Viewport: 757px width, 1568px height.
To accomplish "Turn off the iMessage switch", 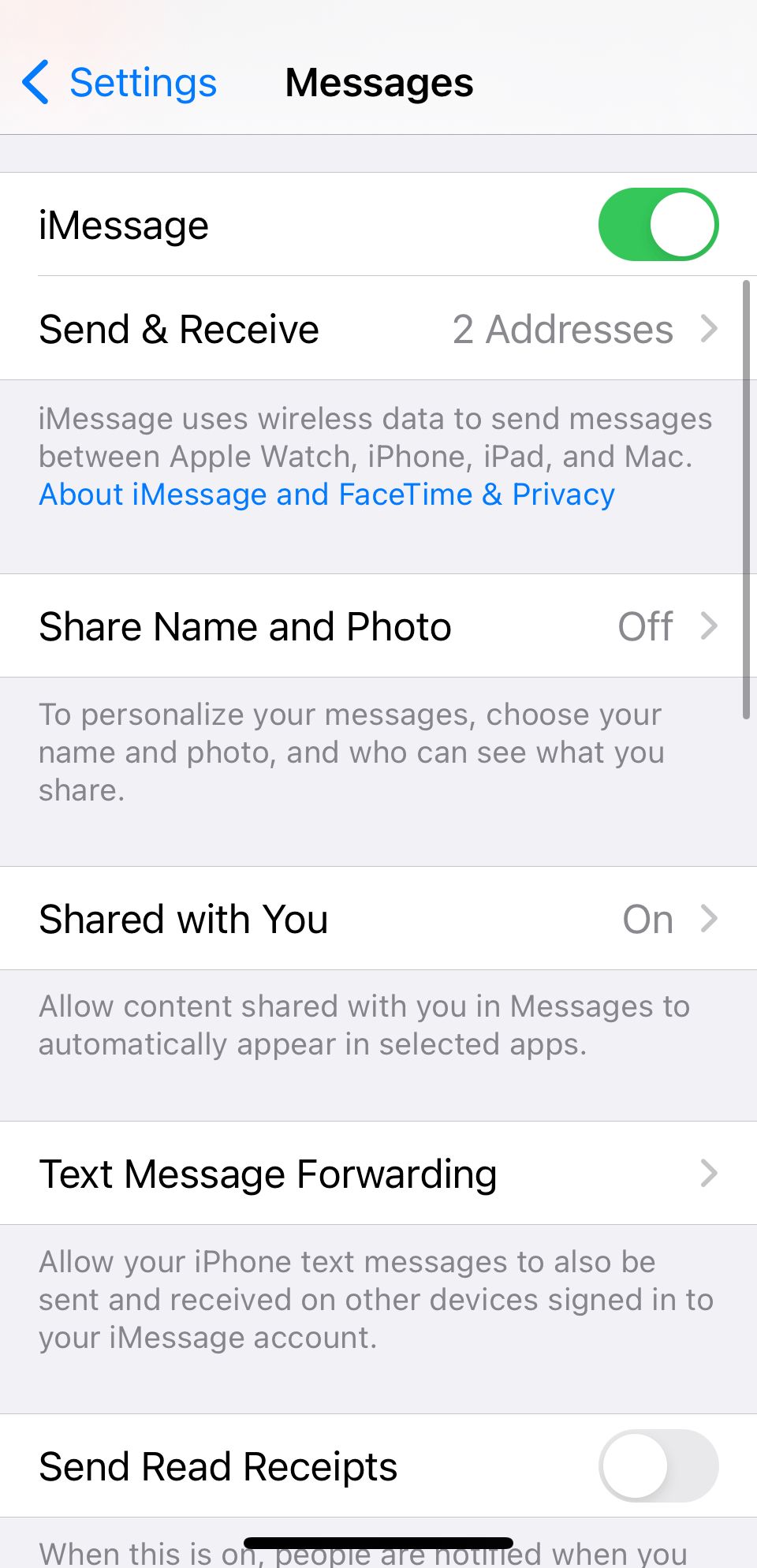I will pyautogui.click(x=658, y=224).
